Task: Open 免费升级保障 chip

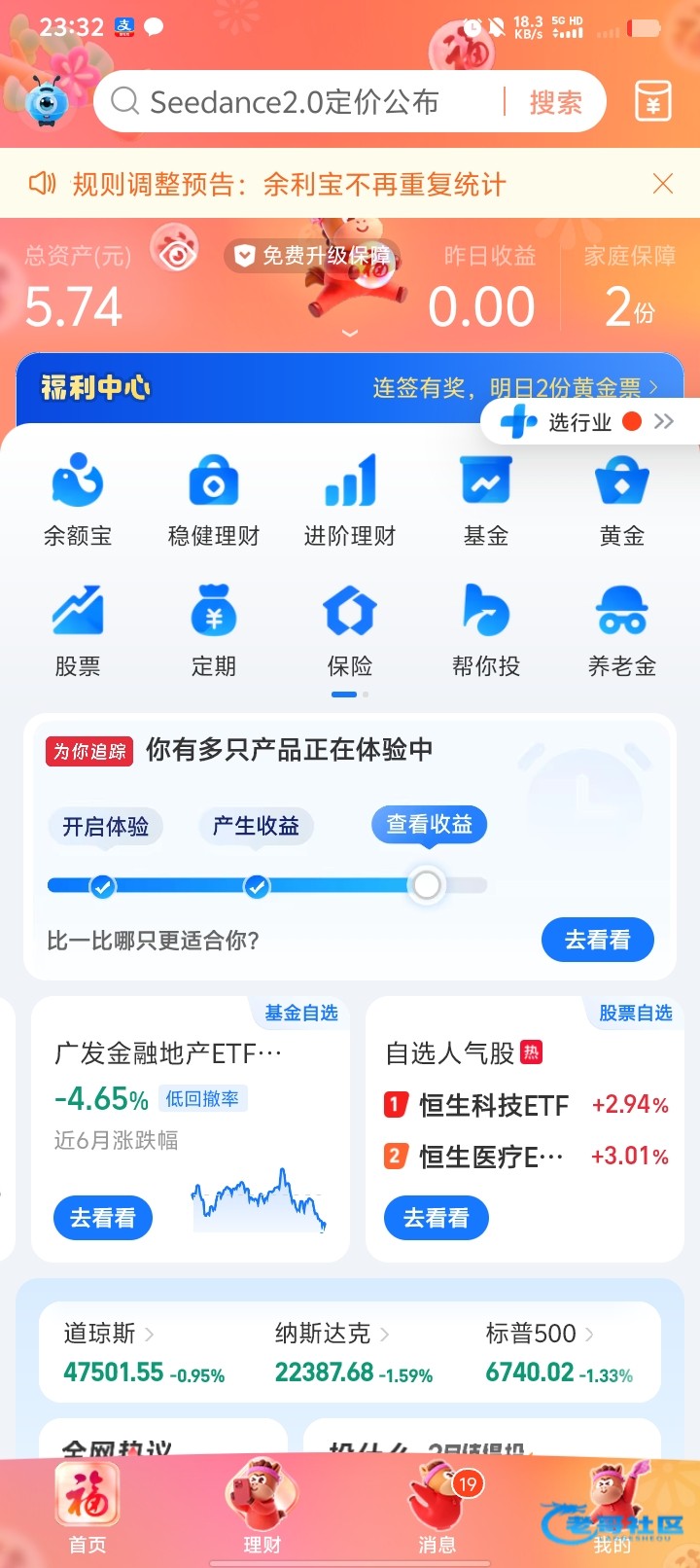Action: [x=313, y=256]
